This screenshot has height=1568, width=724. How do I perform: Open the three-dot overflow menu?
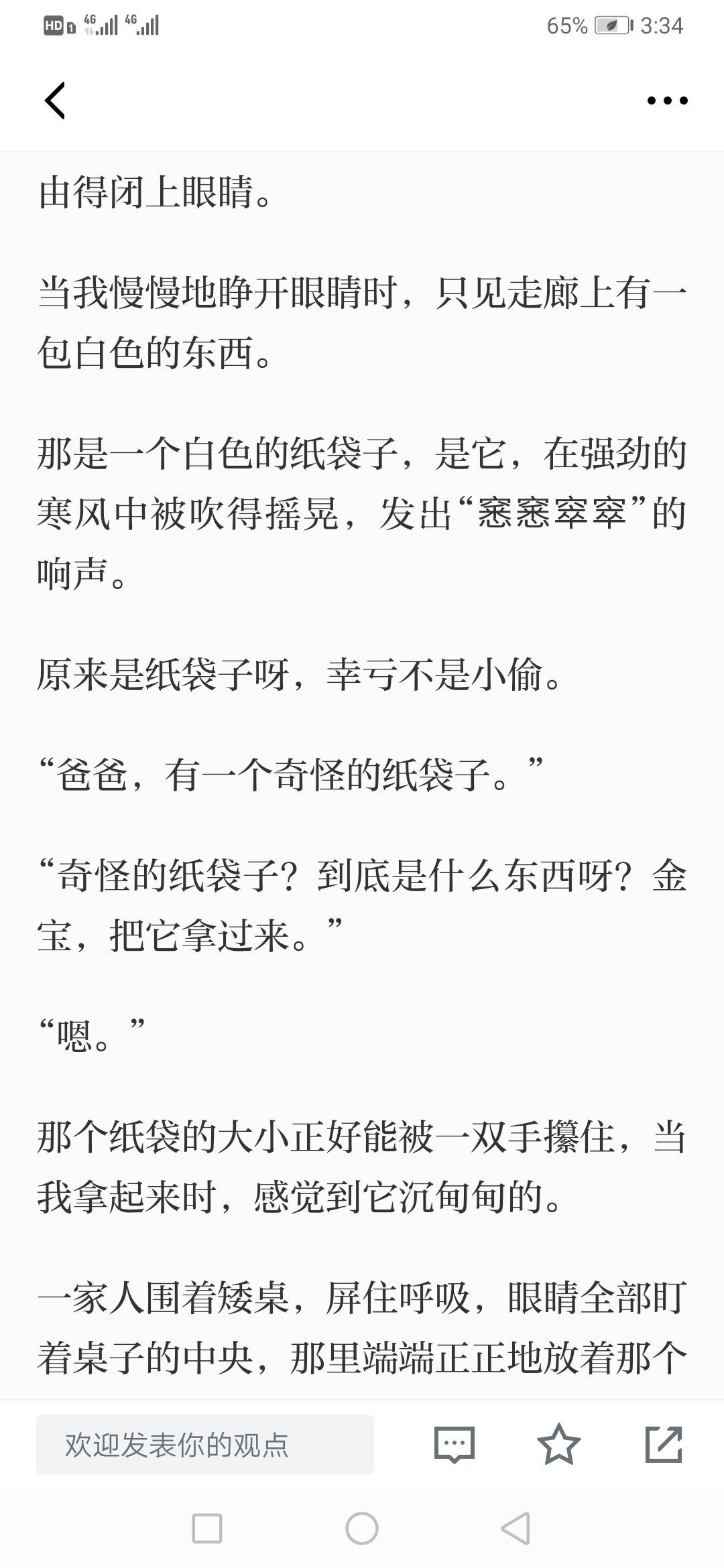coord(667,101)
